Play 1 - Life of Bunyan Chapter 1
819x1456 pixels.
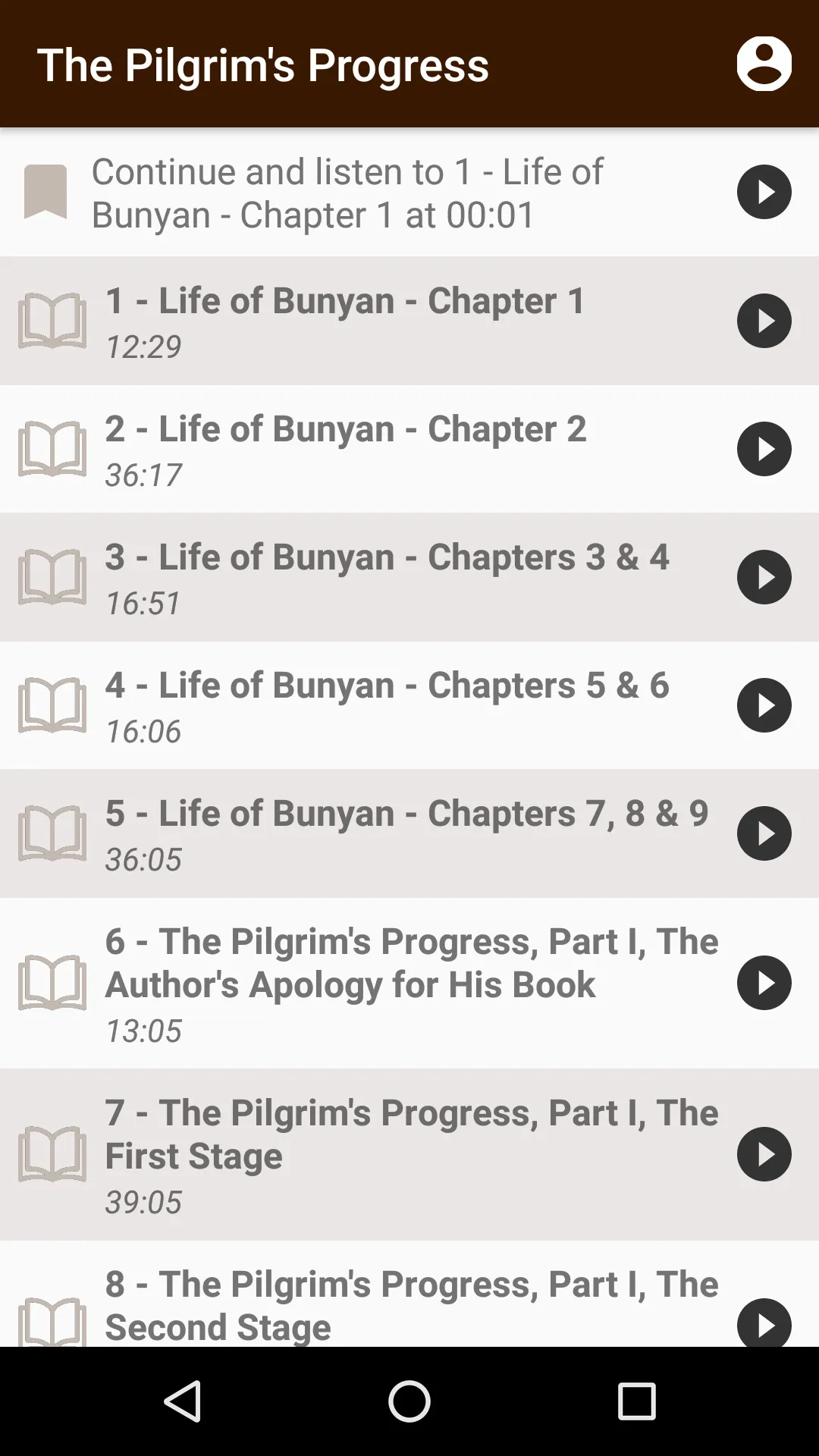point(764,321)
